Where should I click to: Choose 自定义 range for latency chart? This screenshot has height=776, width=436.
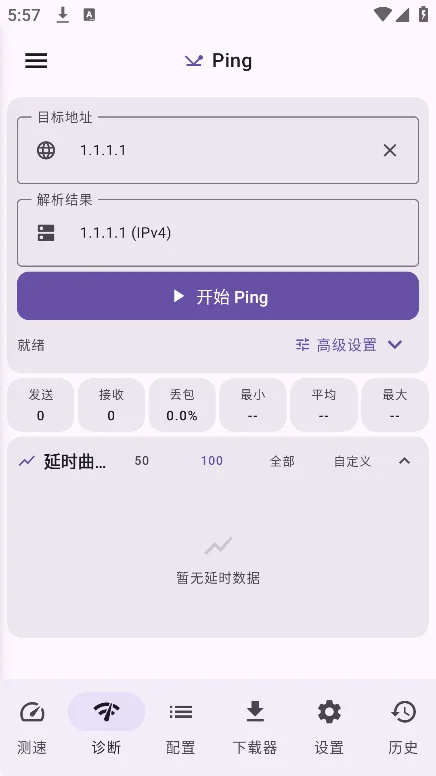click(352, 461)
